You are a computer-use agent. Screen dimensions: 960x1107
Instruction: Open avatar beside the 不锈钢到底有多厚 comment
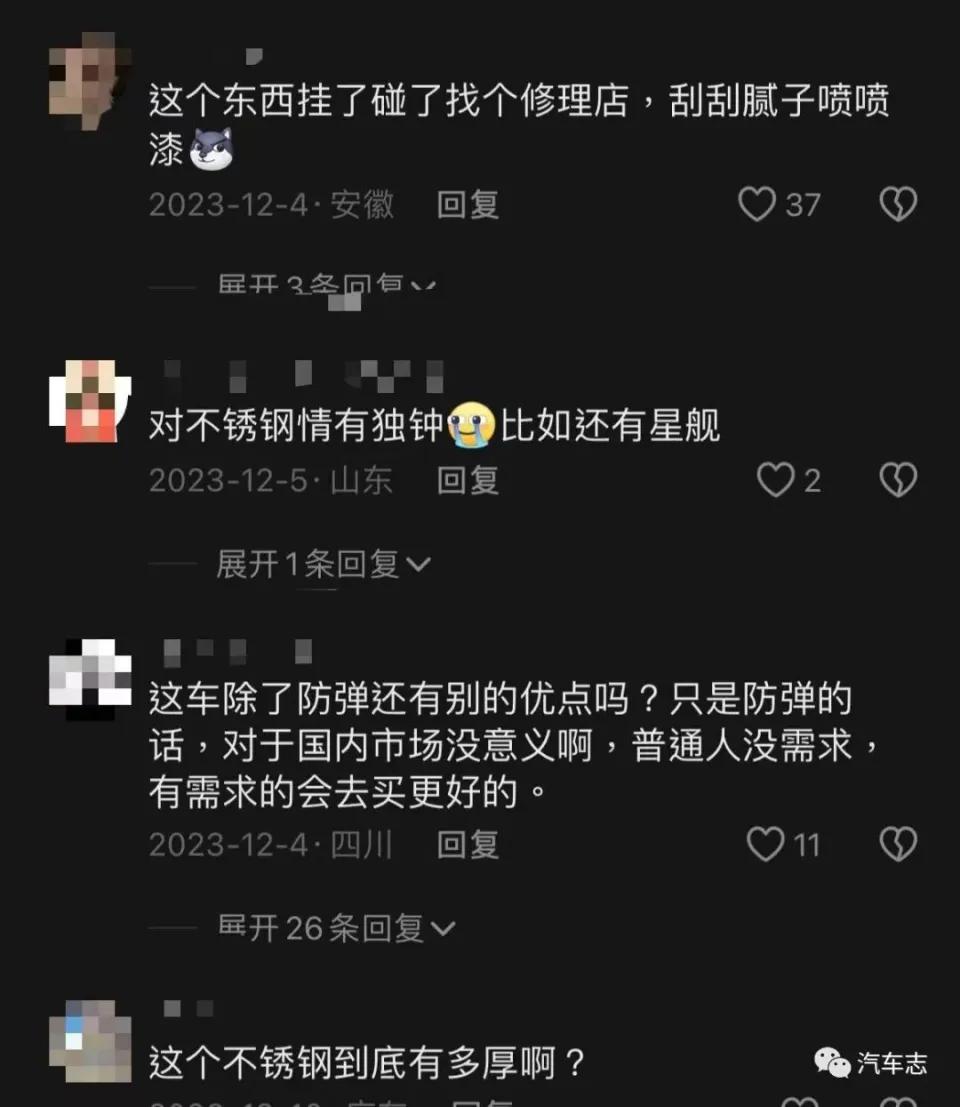click(x=90, y=1040)
